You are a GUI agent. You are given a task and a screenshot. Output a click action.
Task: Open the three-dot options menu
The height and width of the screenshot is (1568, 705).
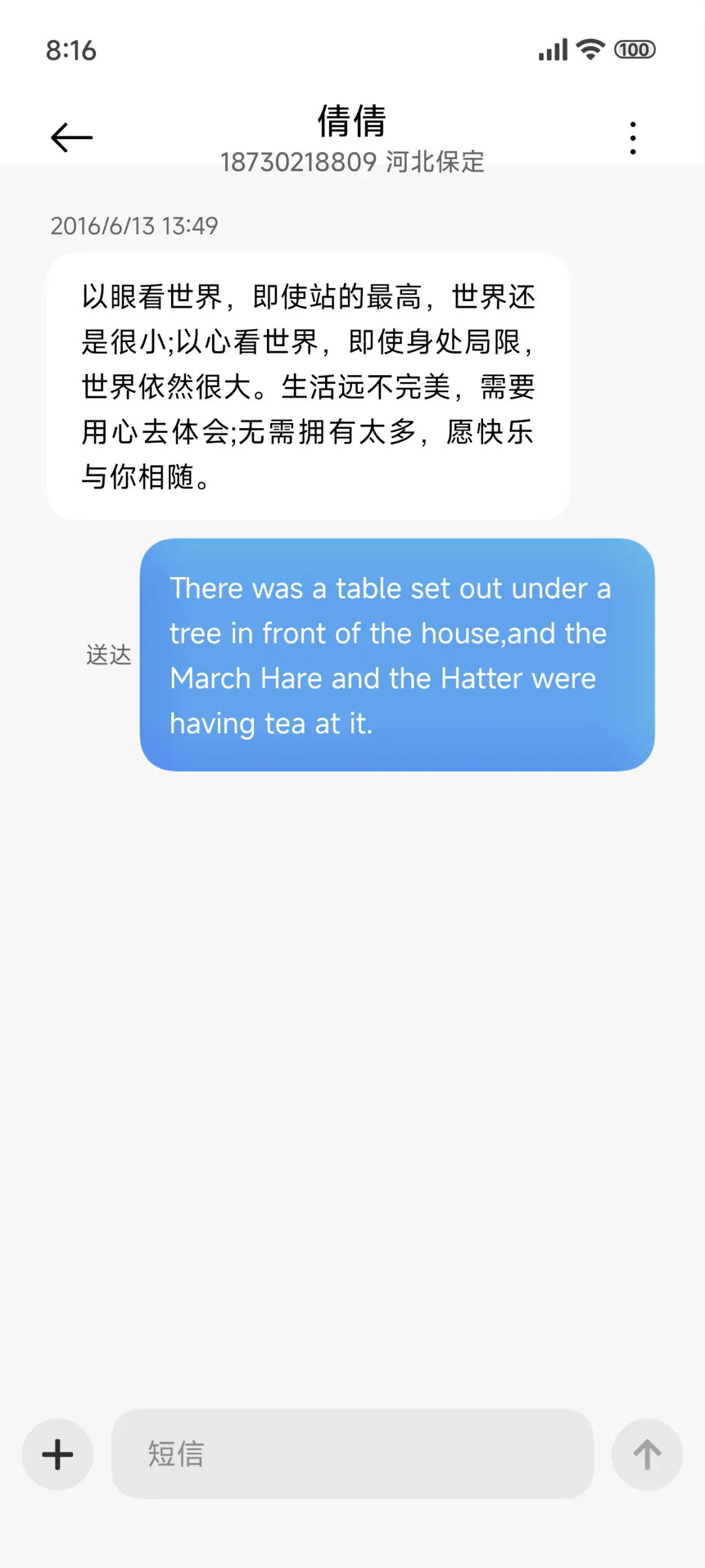[632, 137]
